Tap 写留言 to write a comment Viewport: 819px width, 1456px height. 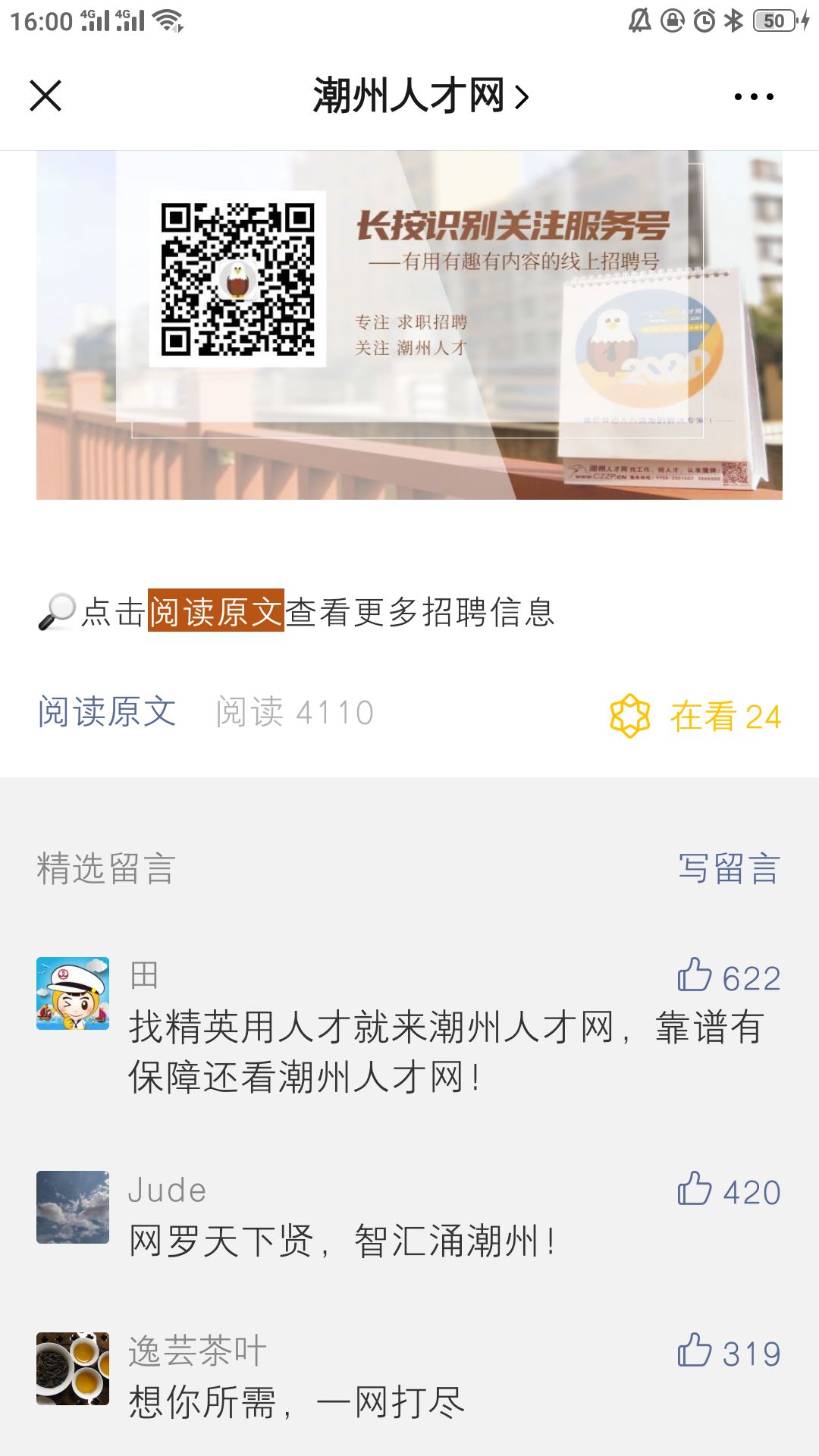729,868
